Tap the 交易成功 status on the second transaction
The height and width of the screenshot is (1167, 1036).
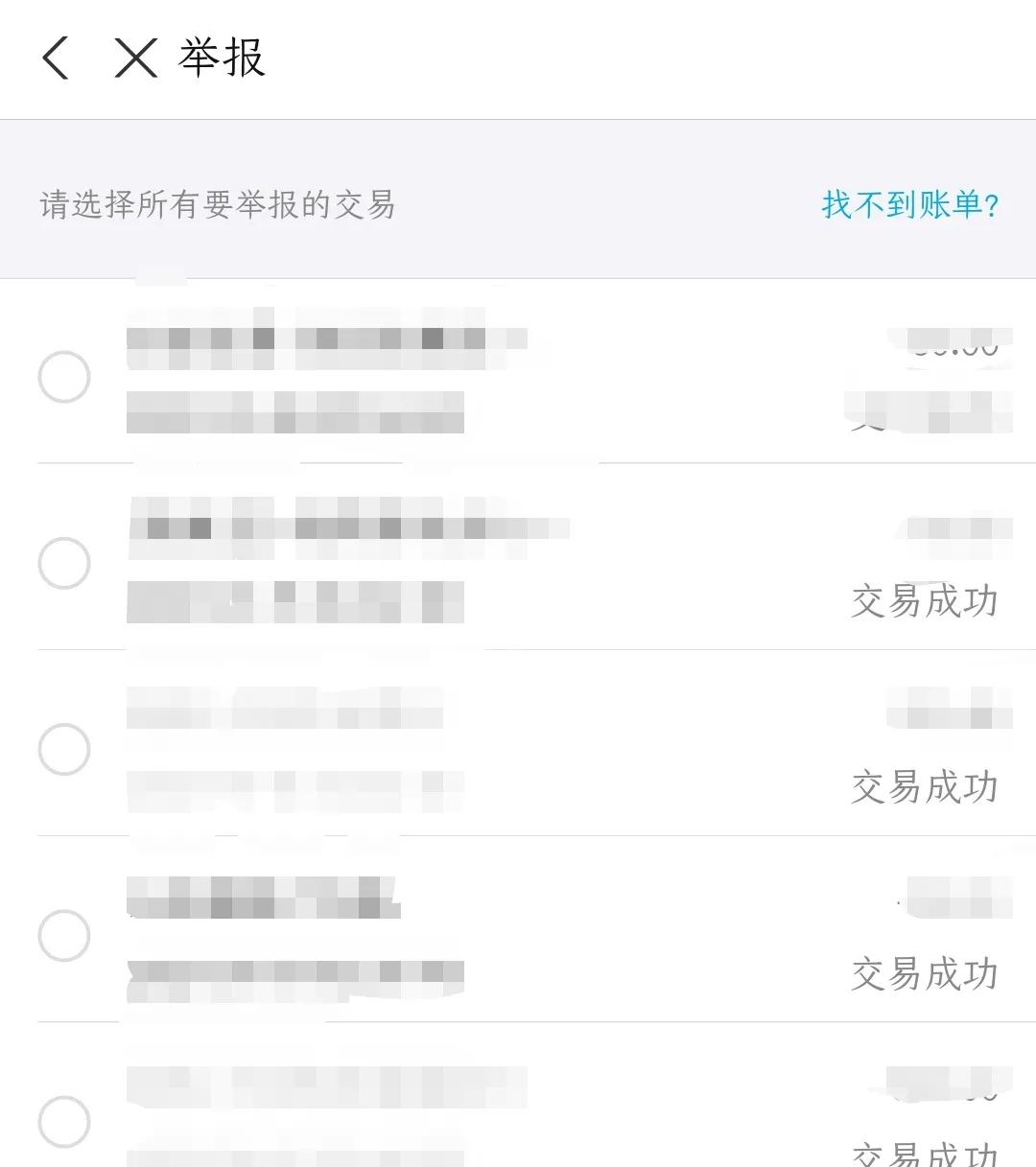(924, 602)
